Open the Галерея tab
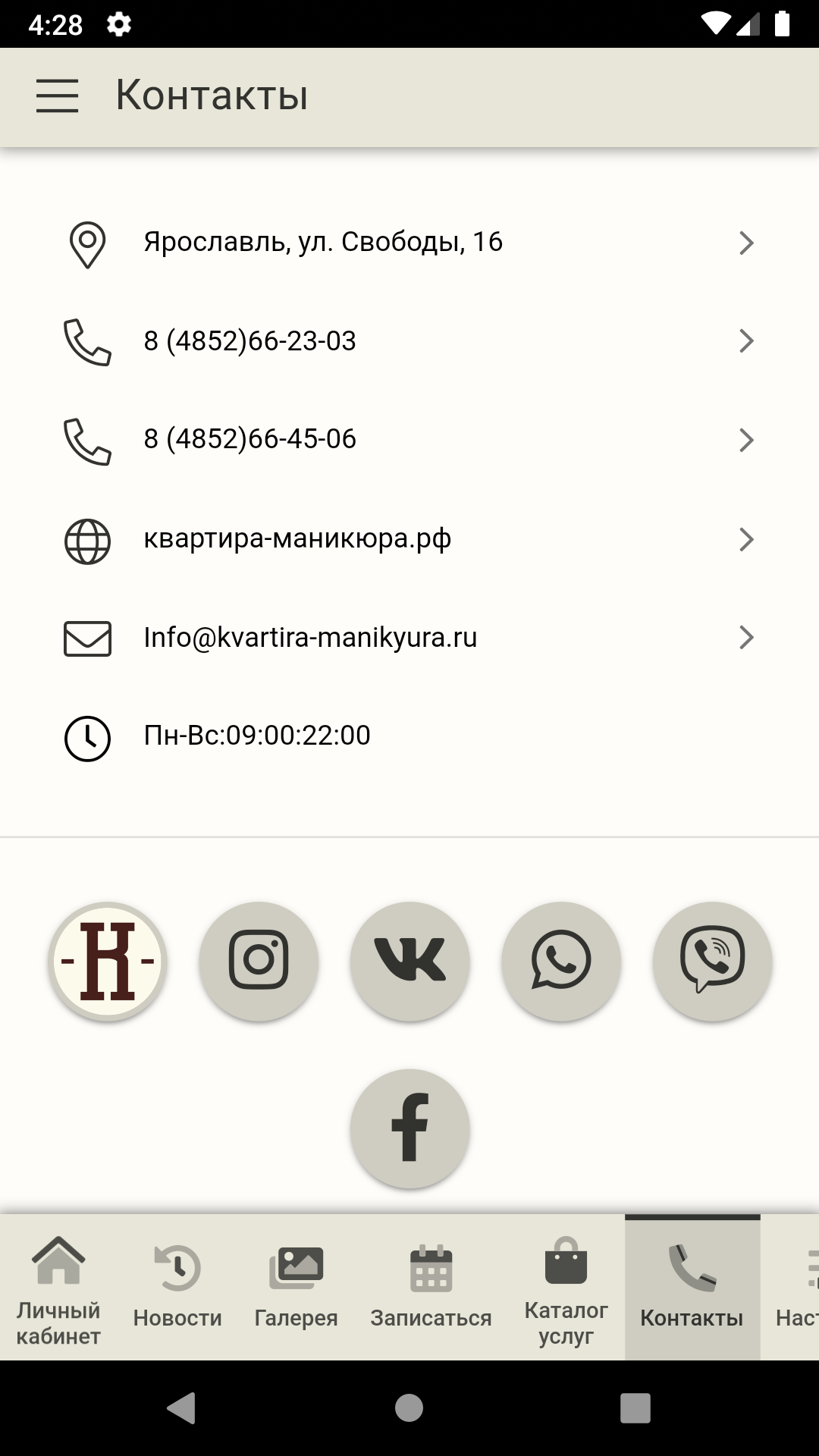819x1456 pixels. coord(297,1289)
